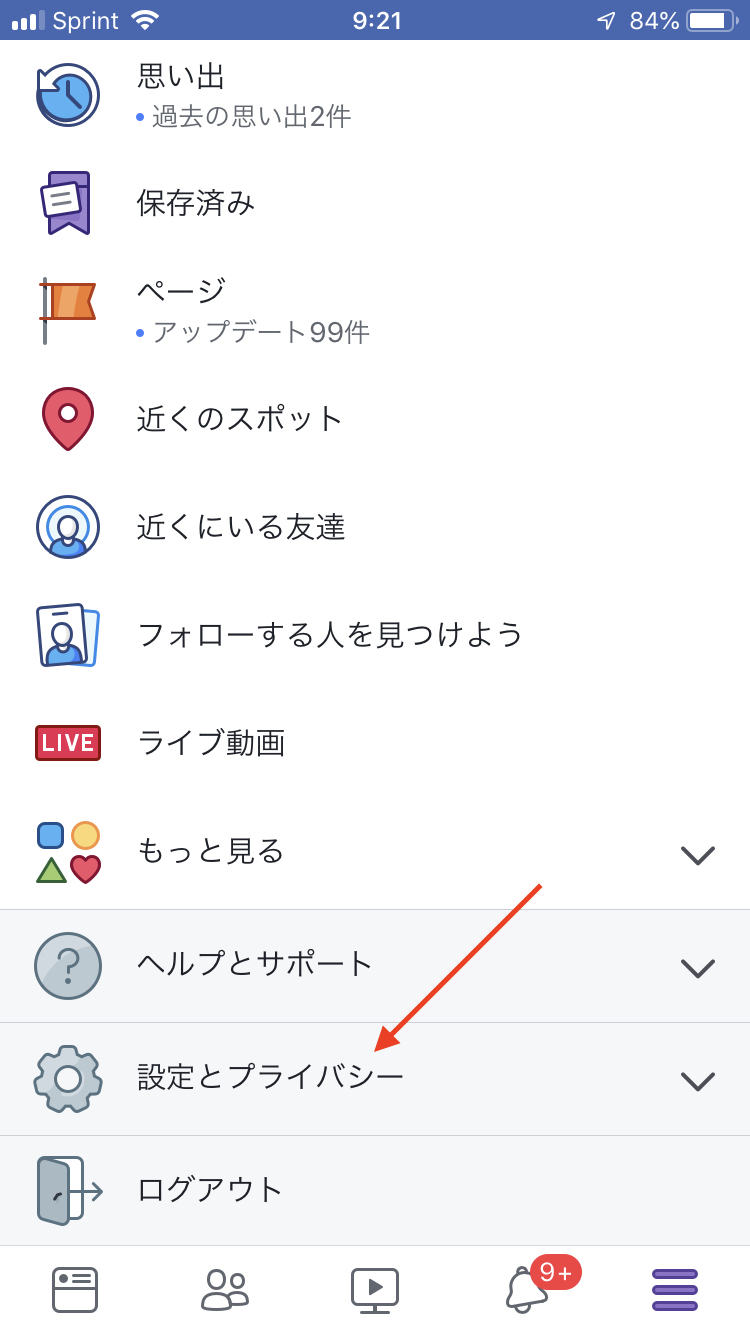Screen dimensions: 750x1334
Task: Expand もっと見る section
Action: coord(375,852)
